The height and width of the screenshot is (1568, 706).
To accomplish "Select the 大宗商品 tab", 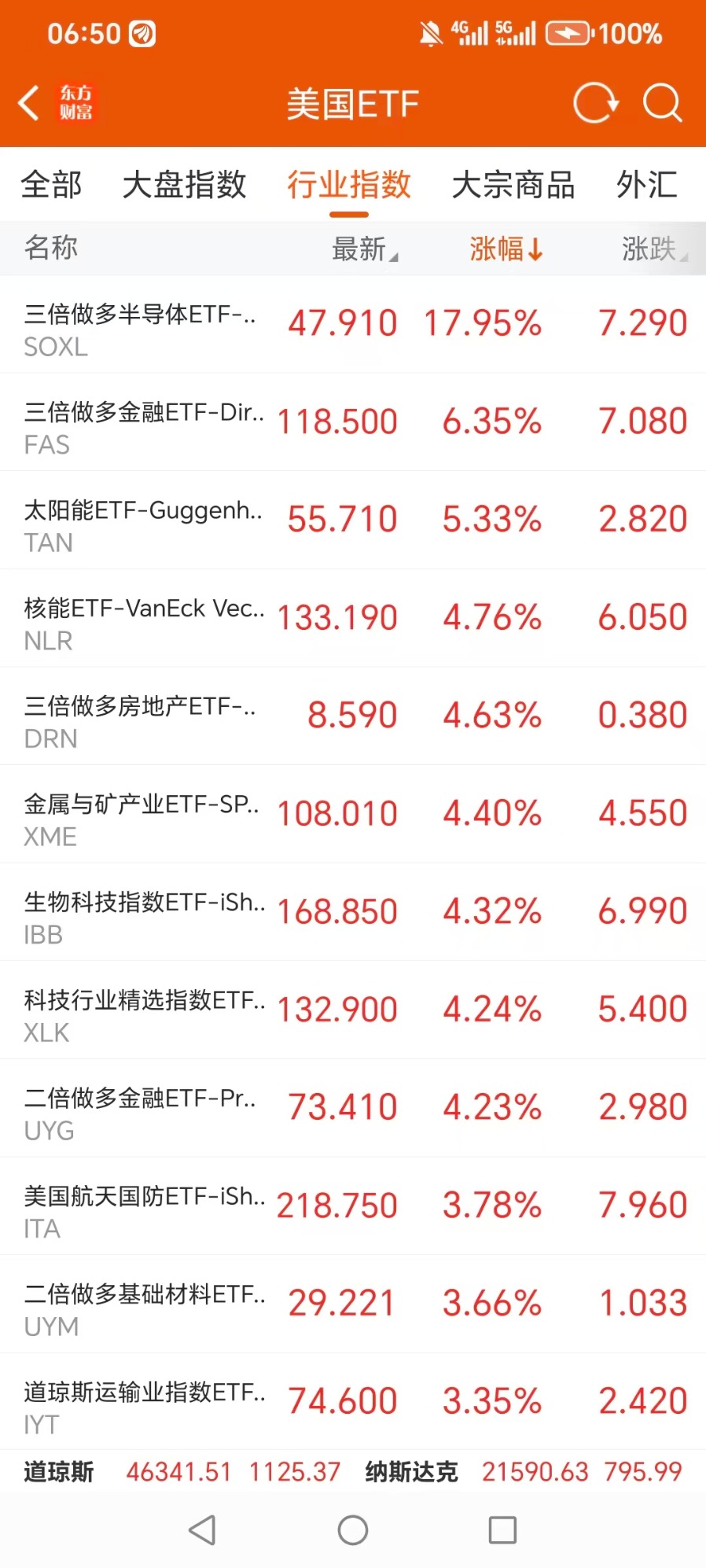I will pyautogui.click(x=513, y=186).
